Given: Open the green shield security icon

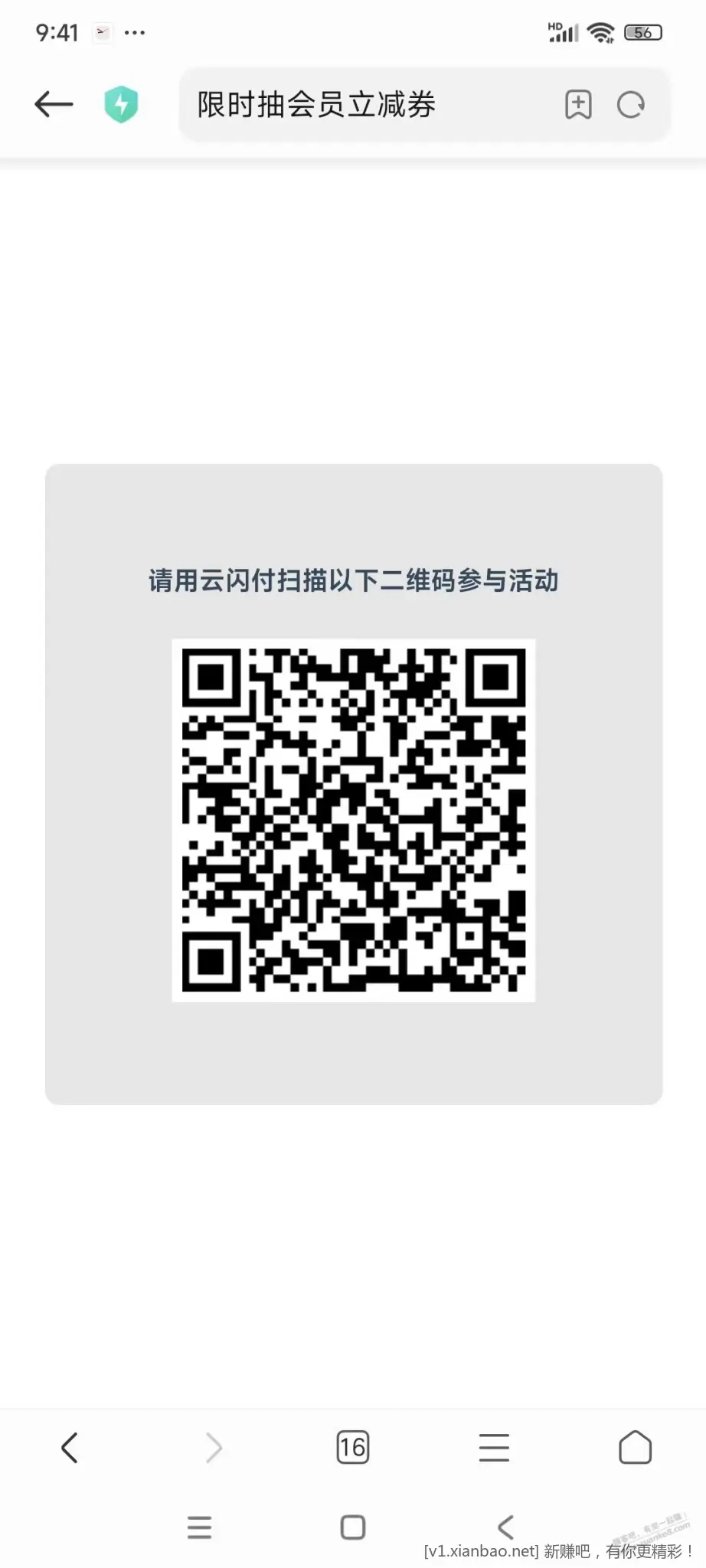Looking at the screenshot, I should [121, 104].
